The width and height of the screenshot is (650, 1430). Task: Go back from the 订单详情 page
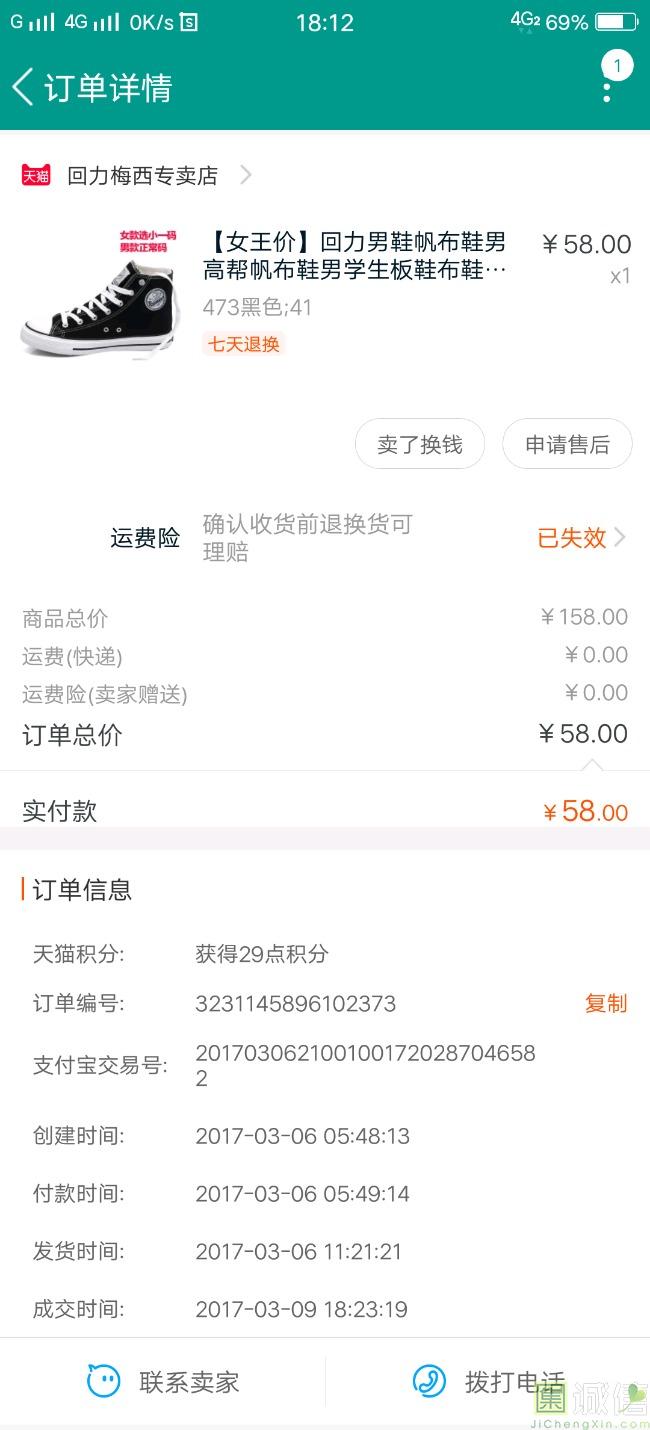click(24, 87)
